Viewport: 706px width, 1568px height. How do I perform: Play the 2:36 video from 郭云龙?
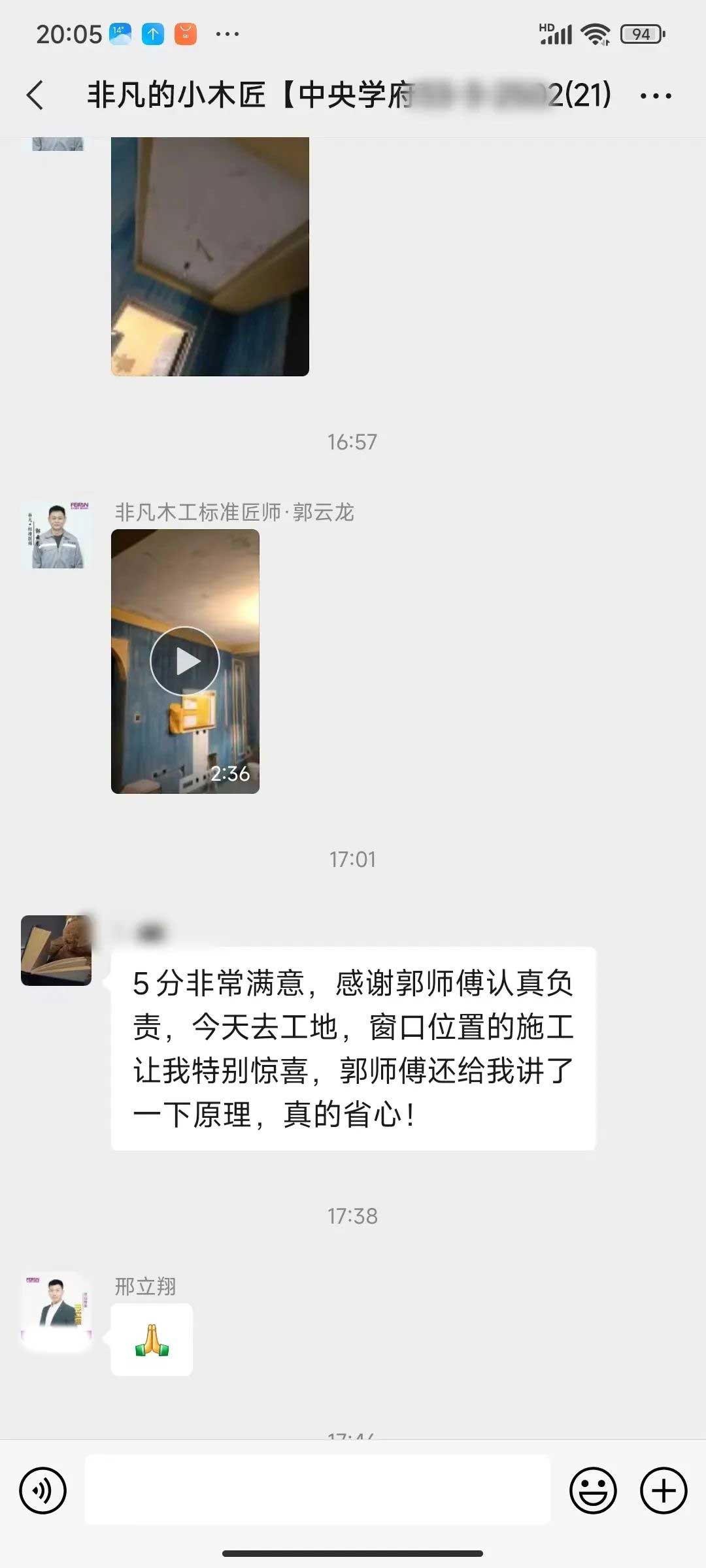185,661
